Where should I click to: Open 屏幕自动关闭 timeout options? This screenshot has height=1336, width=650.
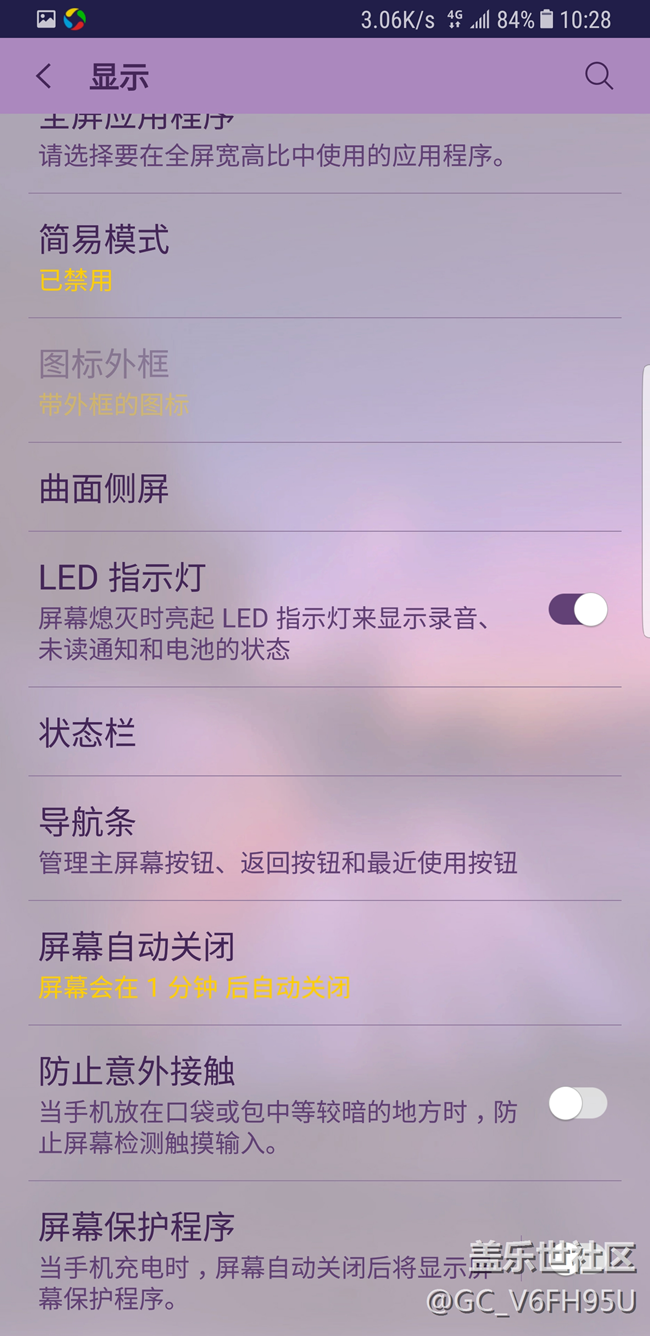tap(324, 965)
